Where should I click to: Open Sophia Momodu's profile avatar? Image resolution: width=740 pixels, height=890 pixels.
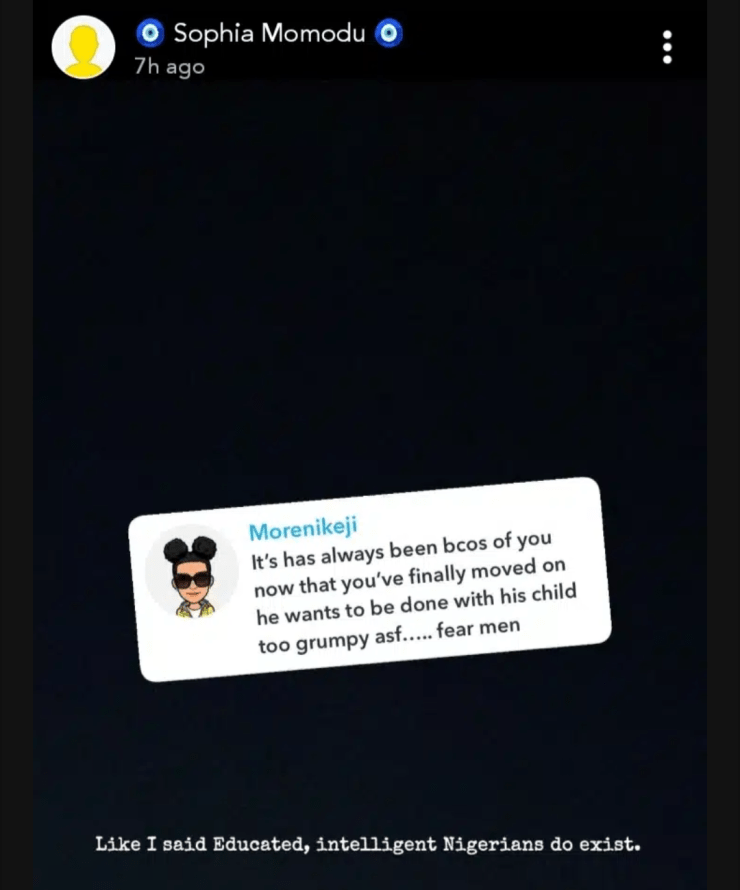(x=83, y=47)
